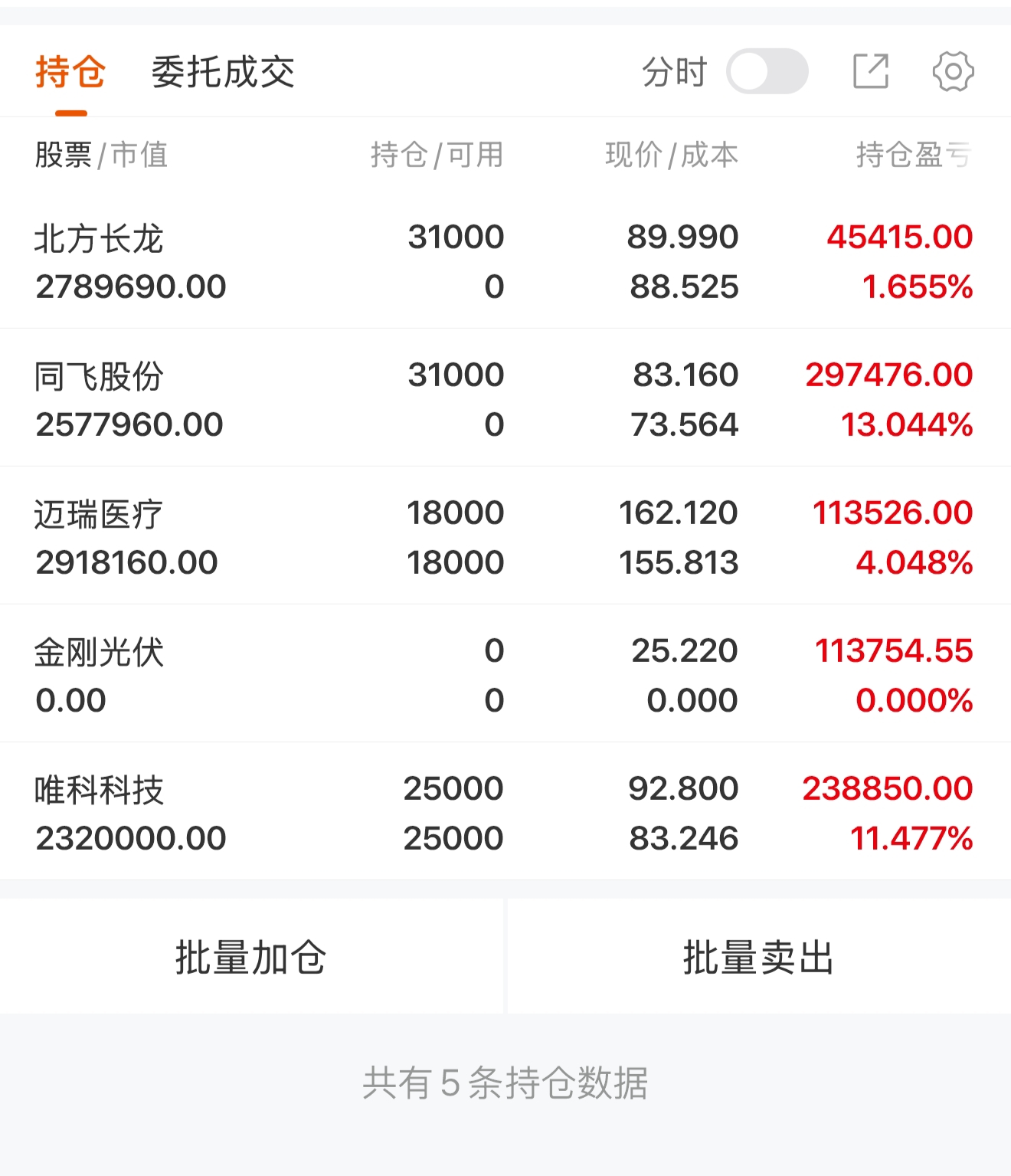Open the 迈瑞医疗 holding row
1011x1176 pixels.
(x=505, y=536)
